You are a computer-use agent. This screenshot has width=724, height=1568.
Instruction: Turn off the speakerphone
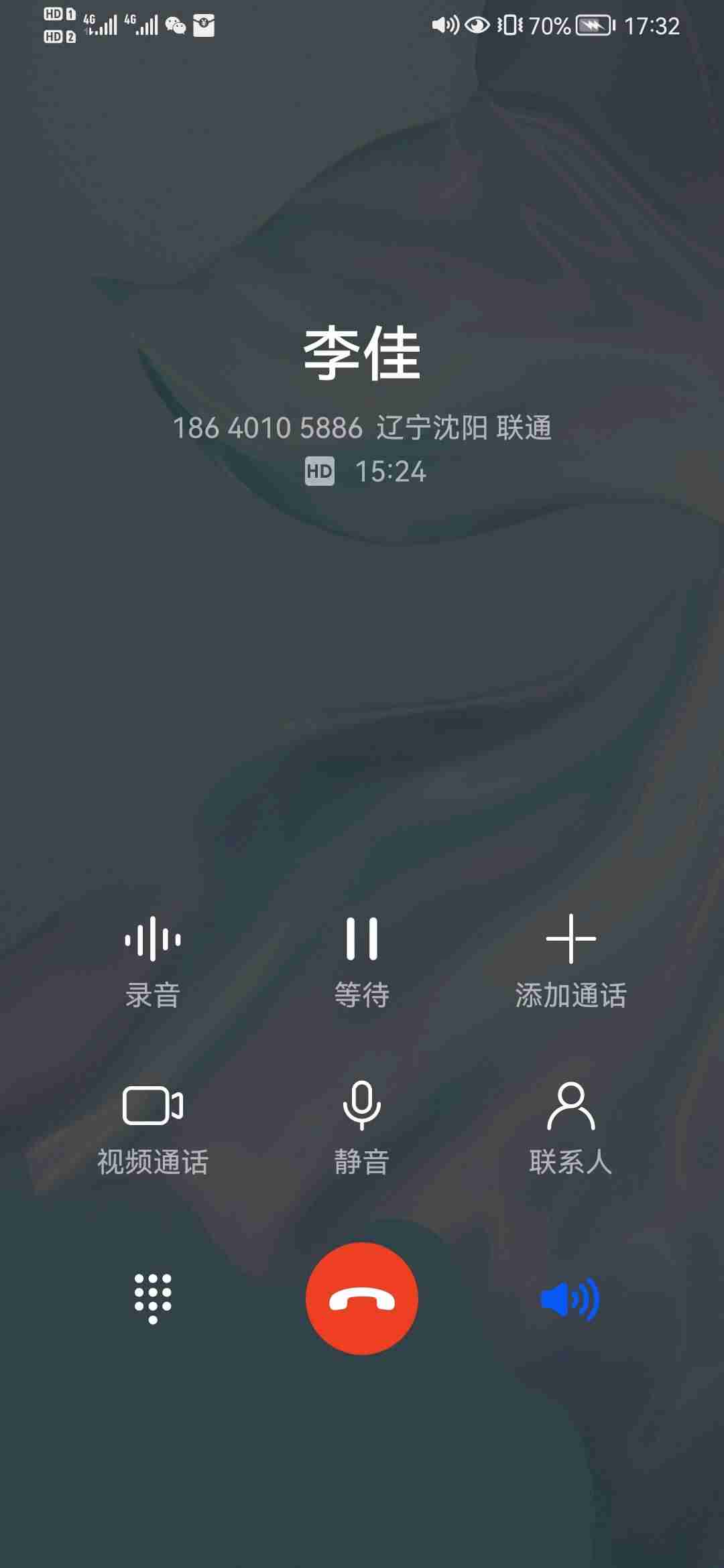570,1299
